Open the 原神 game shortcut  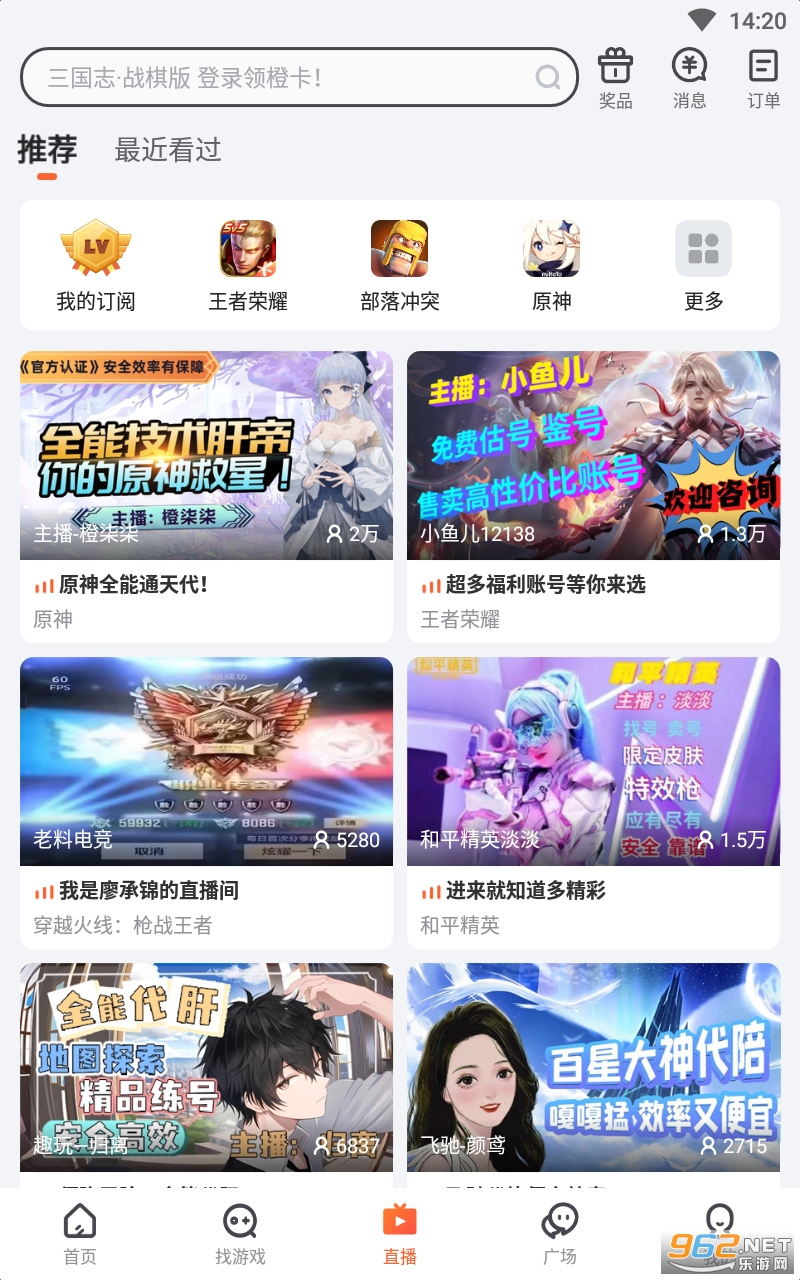[x=552, y=265]
